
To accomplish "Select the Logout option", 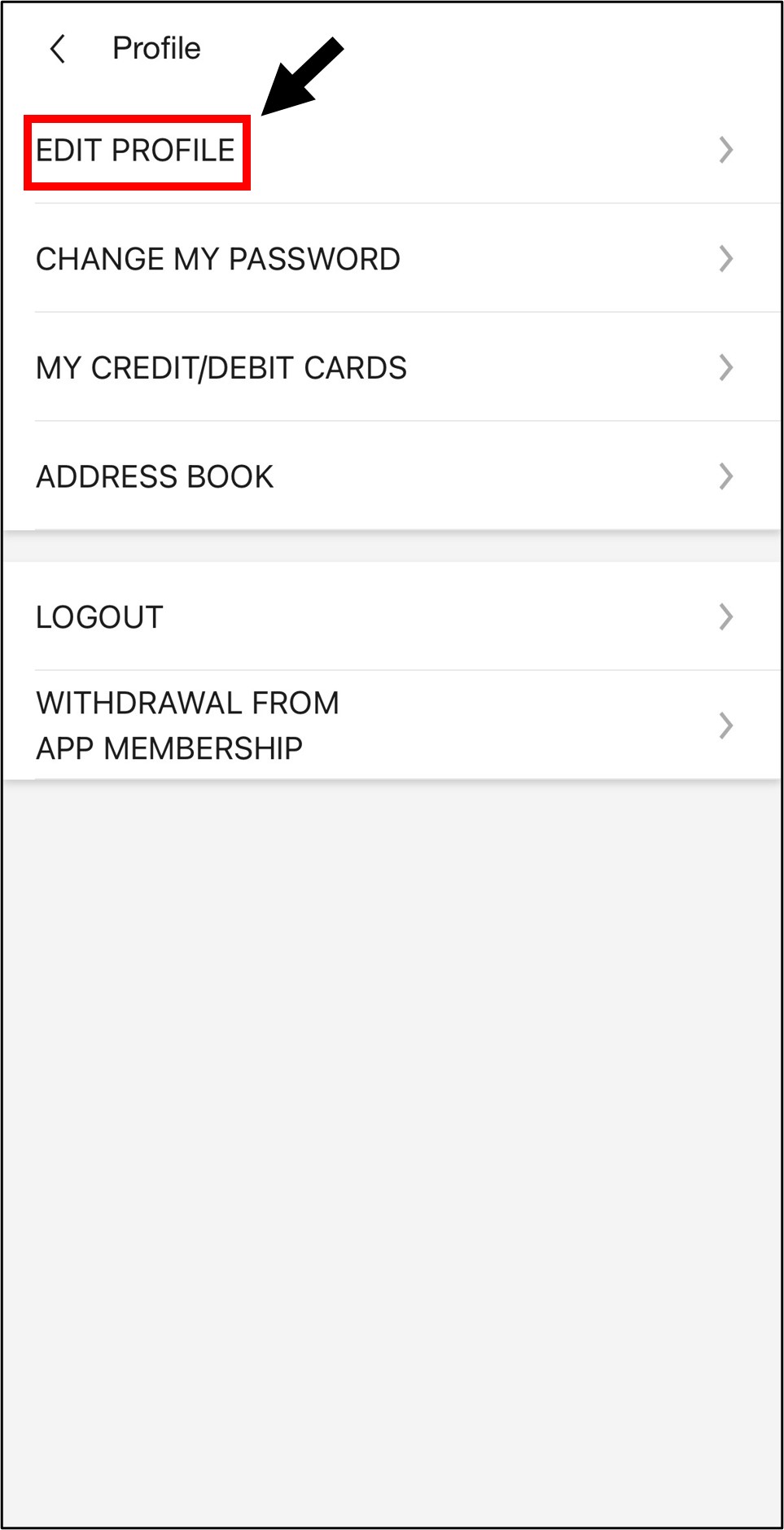I will click(x=100, y=617).
